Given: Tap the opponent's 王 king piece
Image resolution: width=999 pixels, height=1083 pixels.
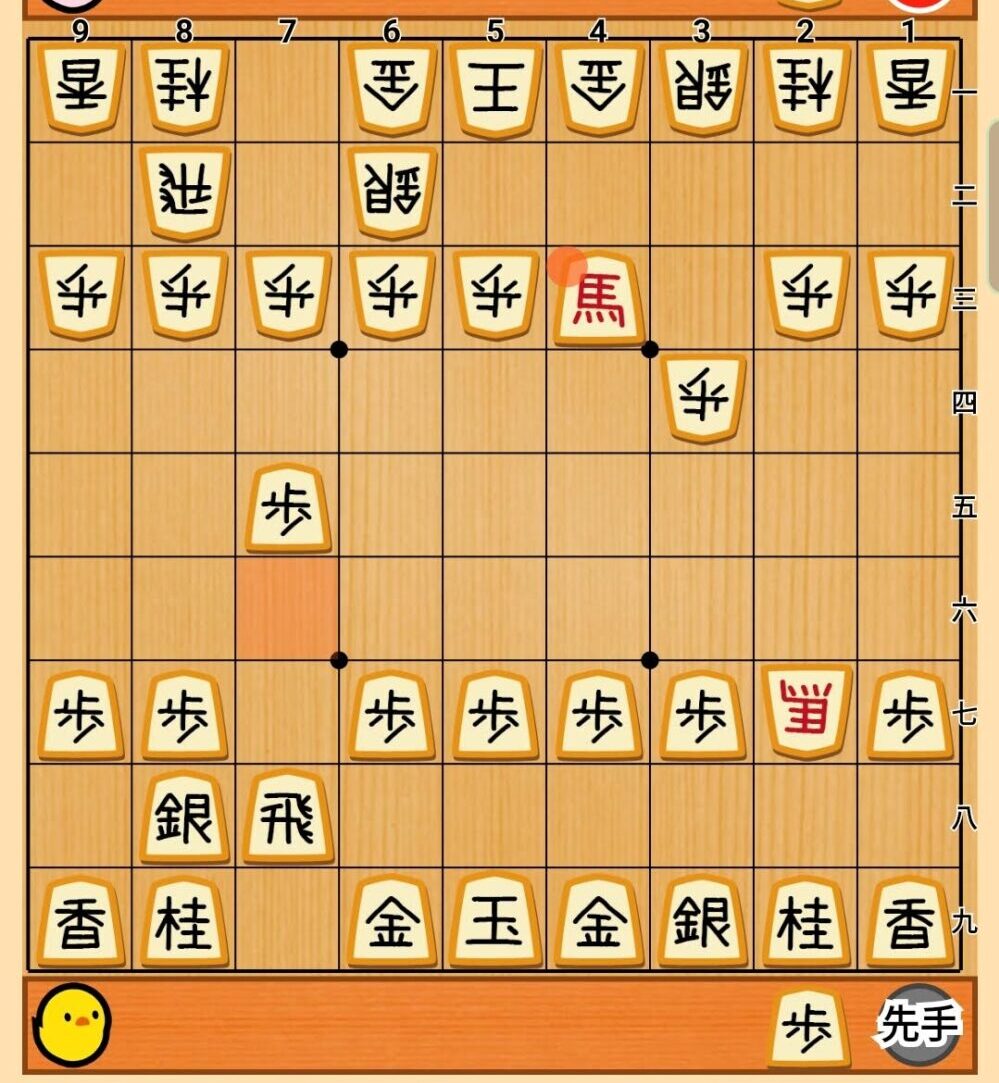Looking at the screenshot, I should point(495,88).
